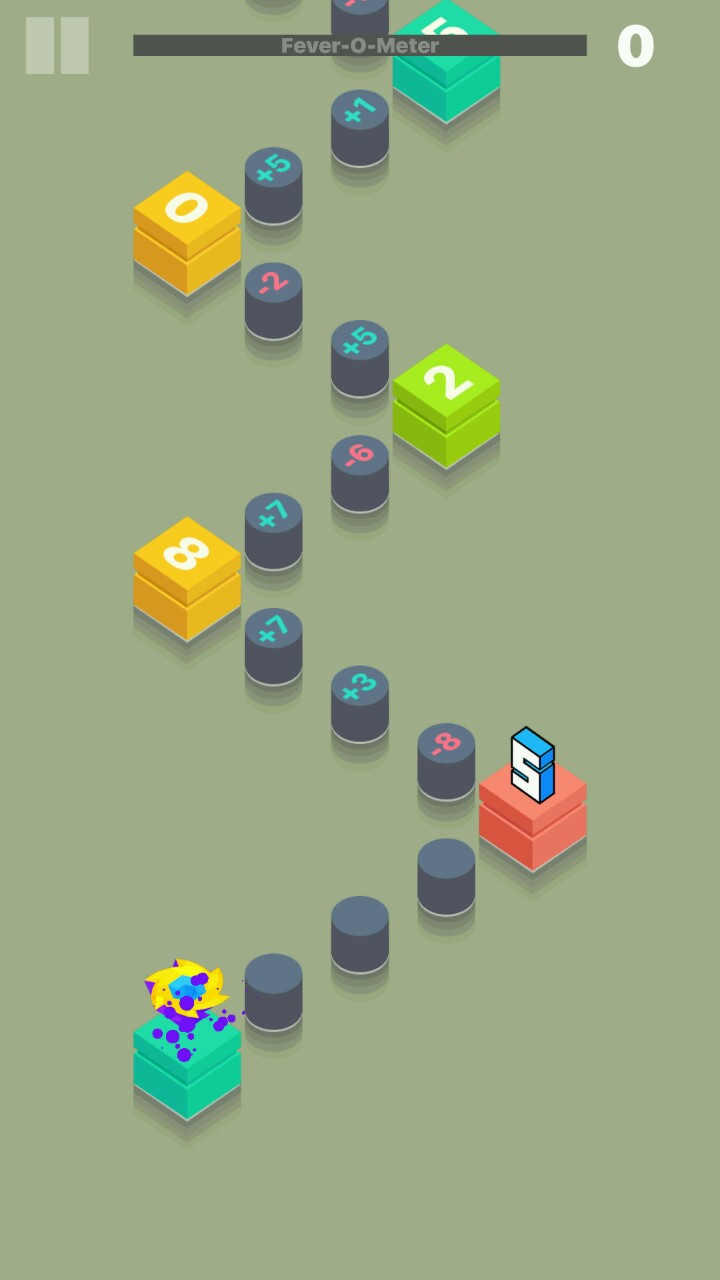Pause the game
This screenshot has height=1280, width=720.
coord(57,46)
